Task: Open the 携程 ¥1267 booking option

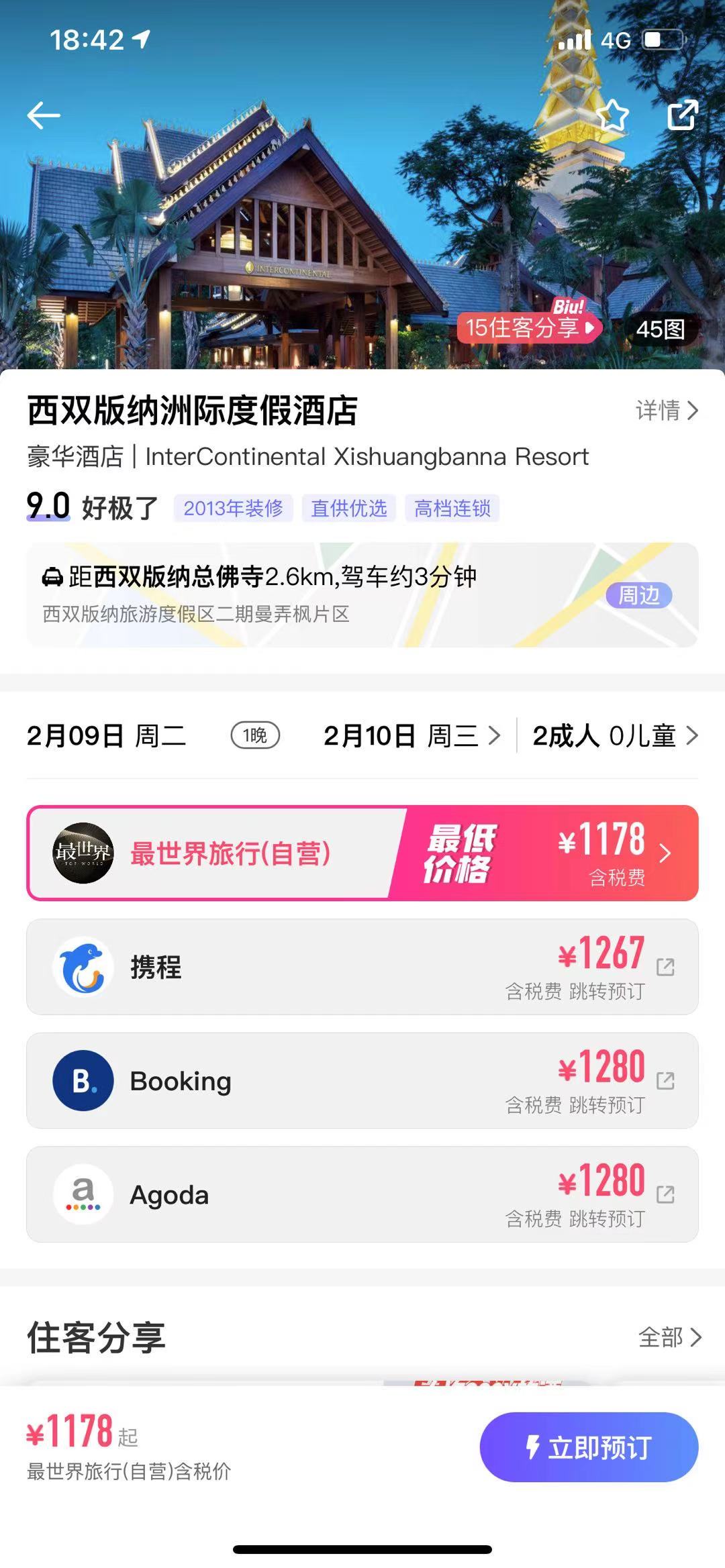Action: click(x=362, y=967)
